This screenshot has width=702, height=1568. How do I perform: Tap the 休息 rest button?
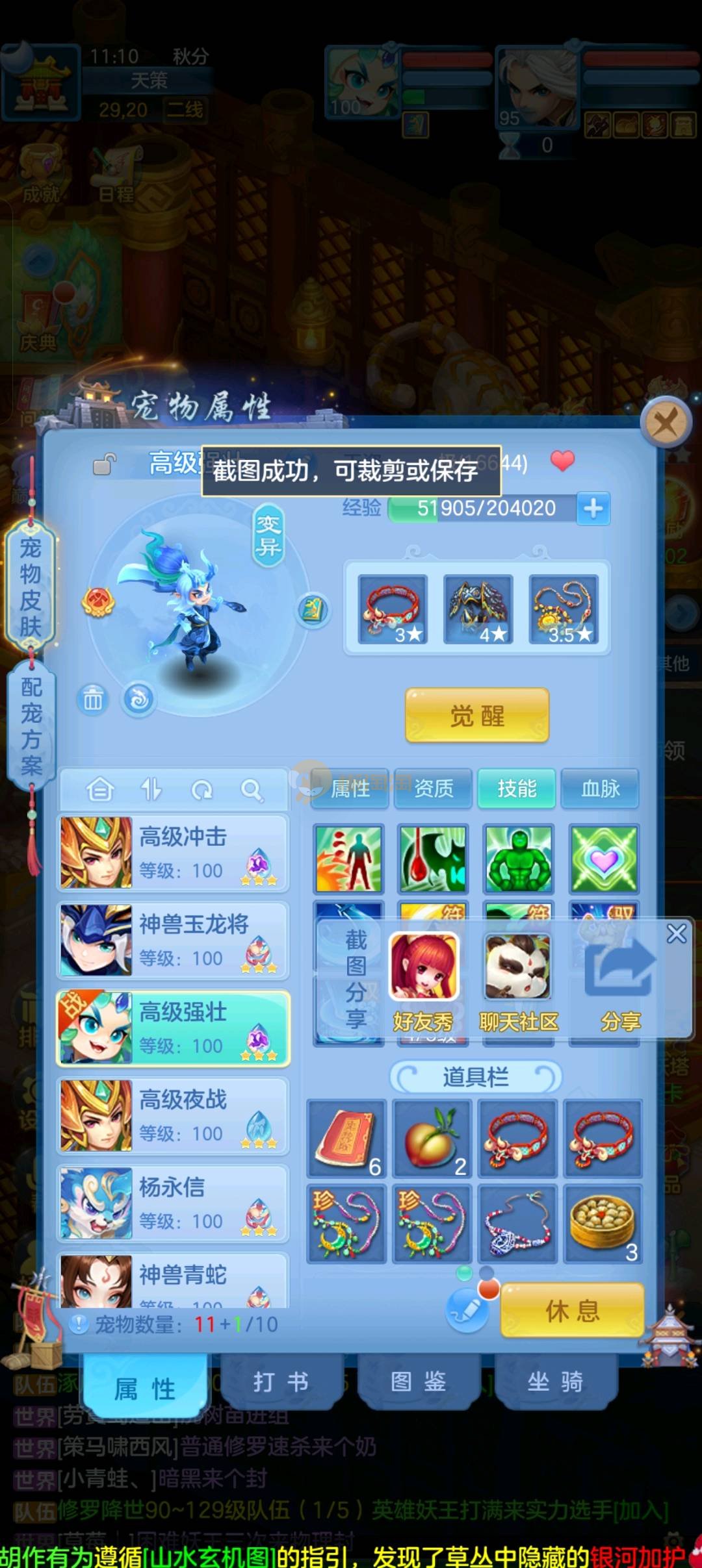tap(572, 1311)
